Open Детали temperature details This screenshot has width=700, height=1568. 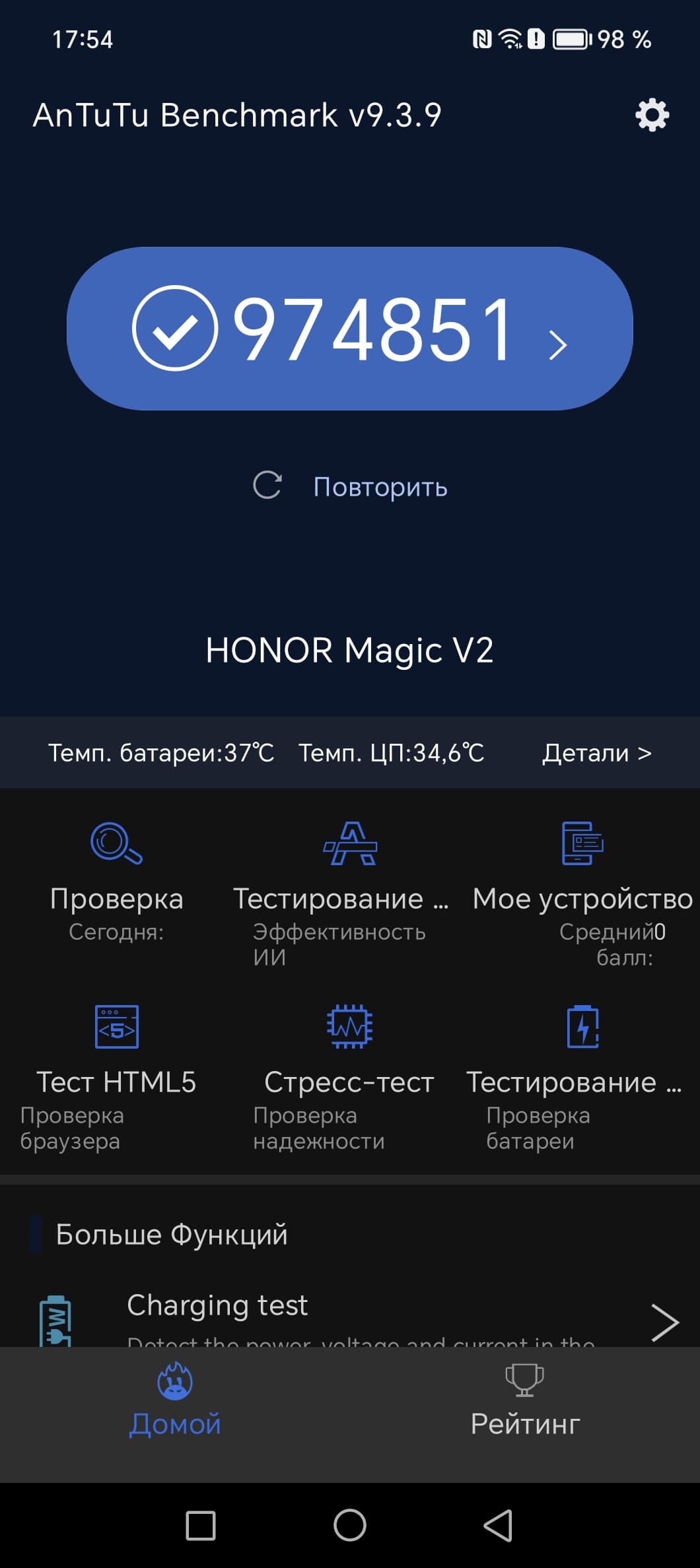point(596,753)
